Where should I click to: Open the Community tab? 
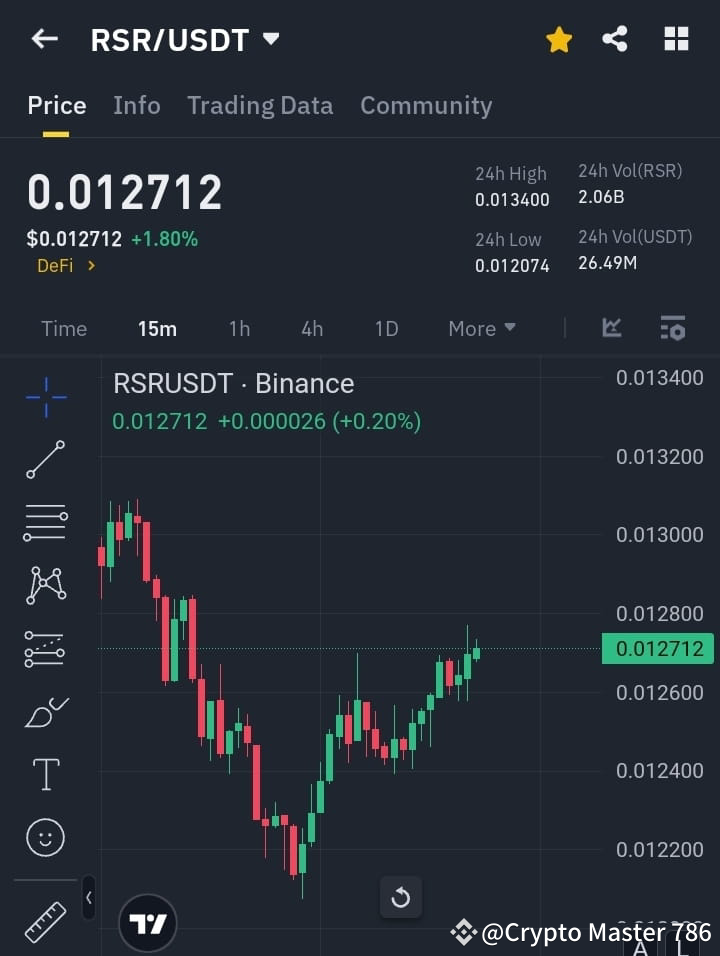pyautogui.click(x=426, y=105)
